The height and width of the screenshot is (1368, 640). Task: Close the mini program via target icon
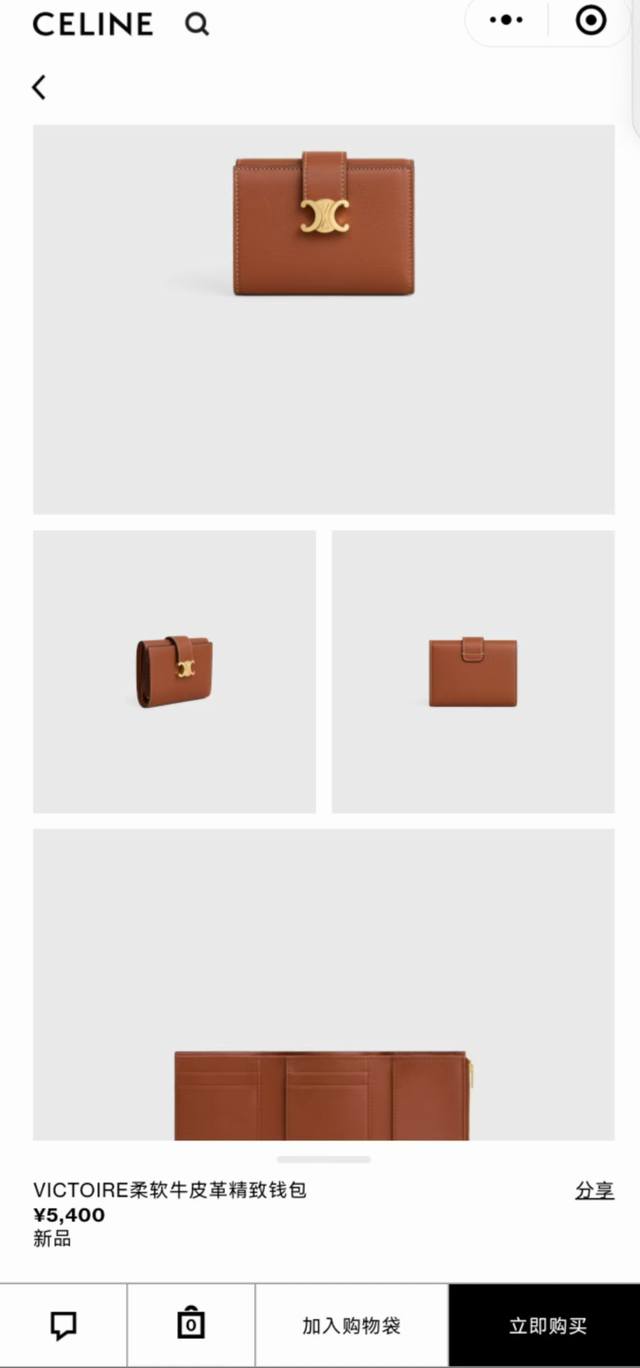click(x=591, y=20)
